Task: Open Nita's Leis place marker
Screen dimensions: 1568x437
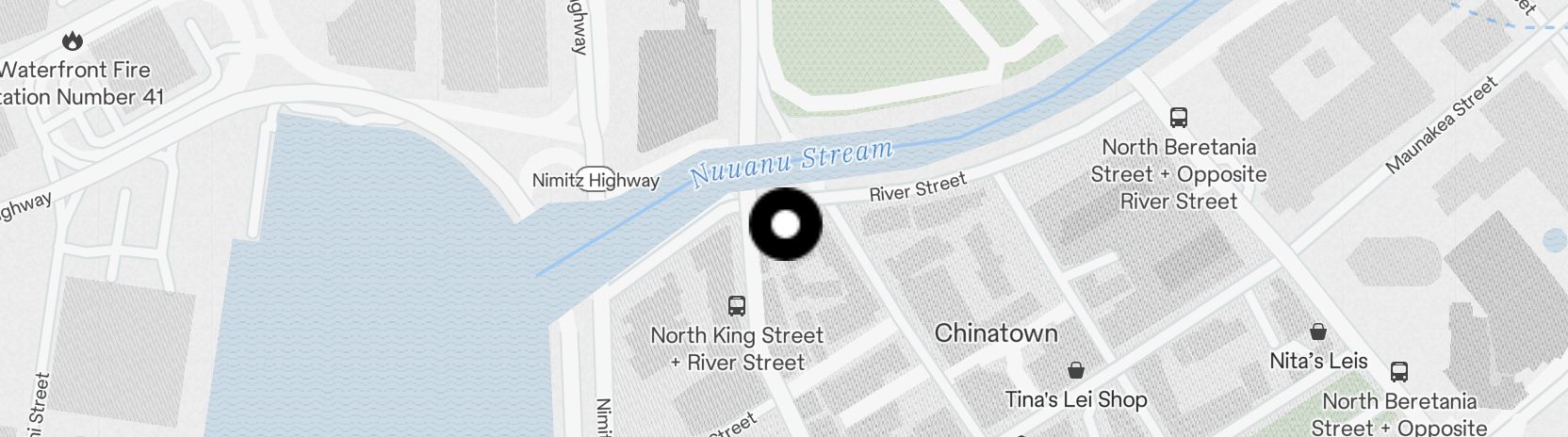Action: point(1317,332)
